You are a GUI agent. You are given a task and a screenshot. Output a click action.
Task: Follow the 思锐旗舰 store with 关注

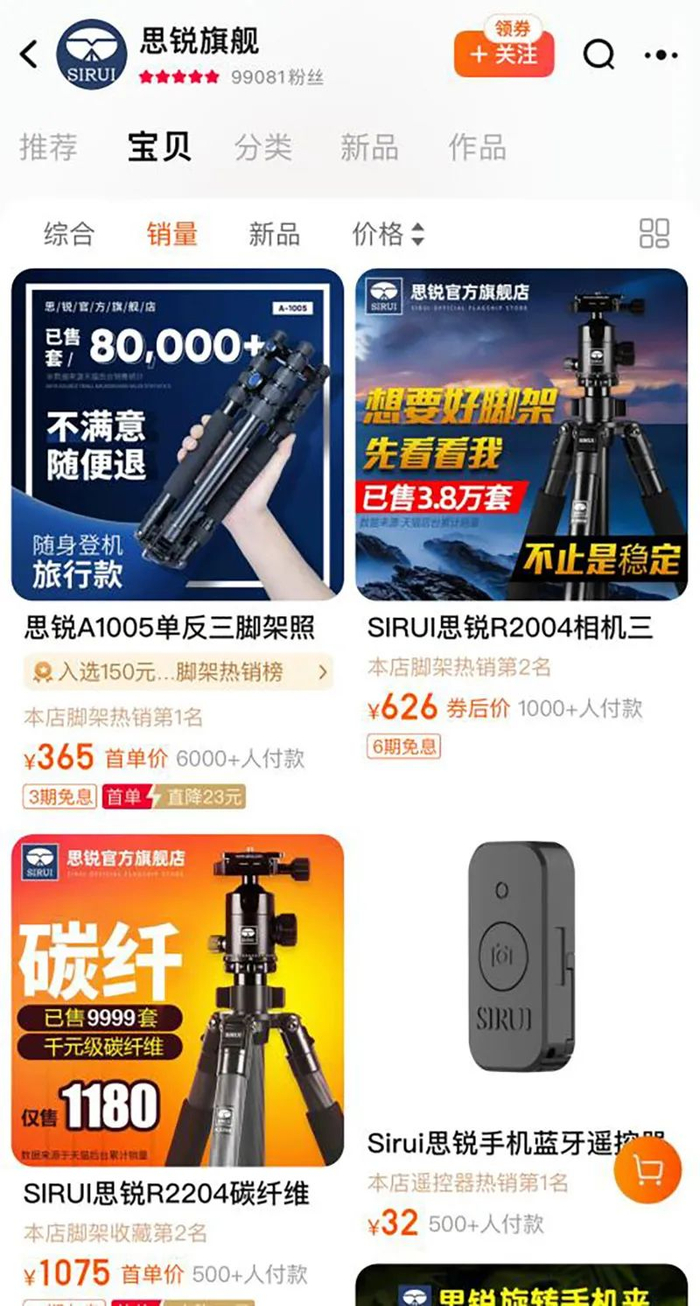(x=504, y=54)
